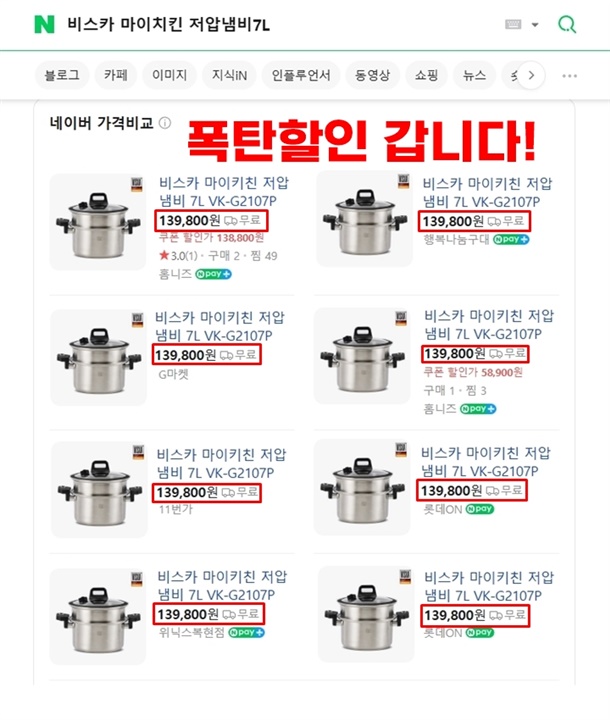Open the 11번가 product listing
Screen dimensions: 610x720
click(221, 464)
